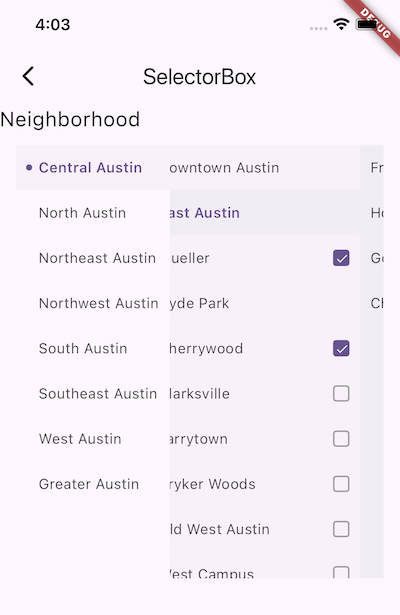The height and width of the screenshot is (615, 400).
Task: Enable the West Campus checkbox
Action: point(341,572)
